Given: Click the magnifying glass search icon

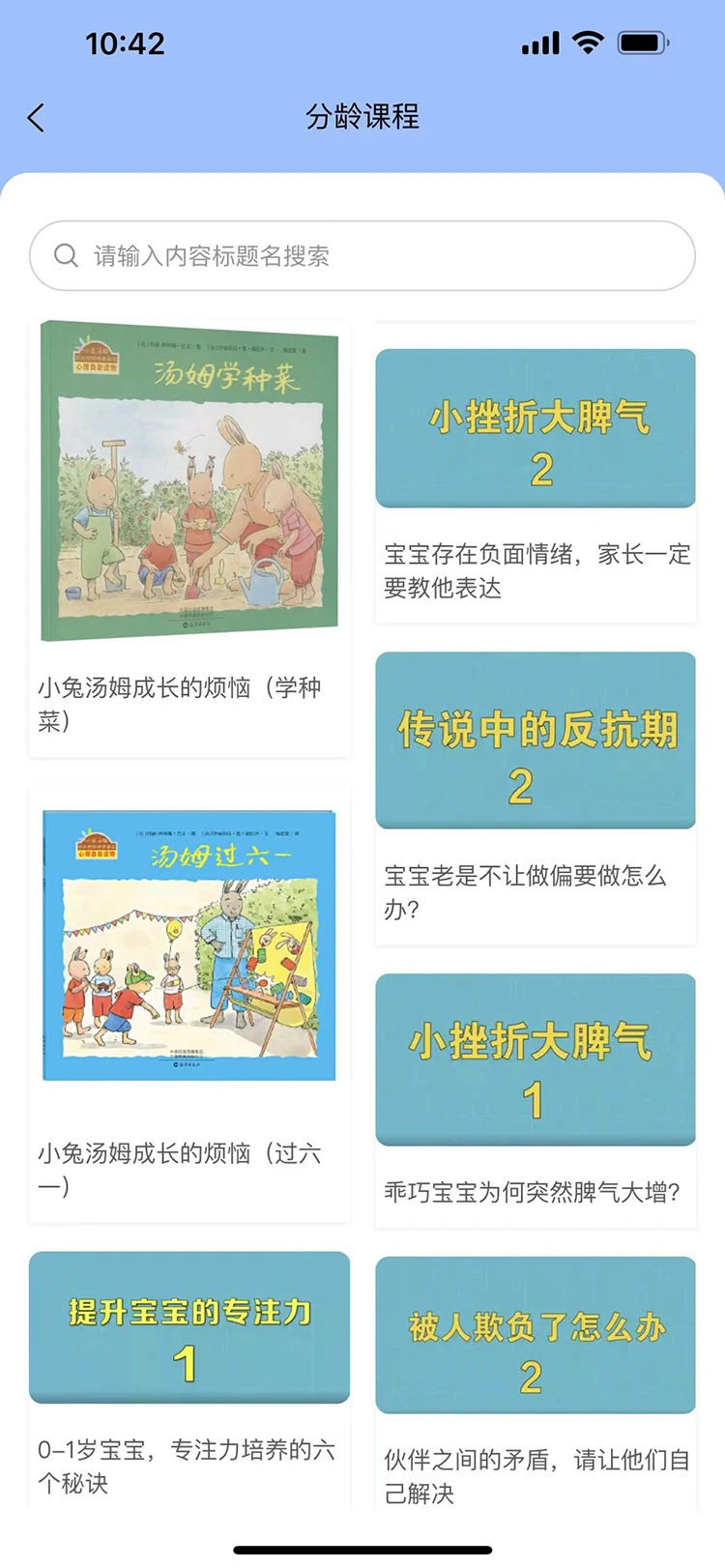Looking at the screenshot, I should 65,255.
